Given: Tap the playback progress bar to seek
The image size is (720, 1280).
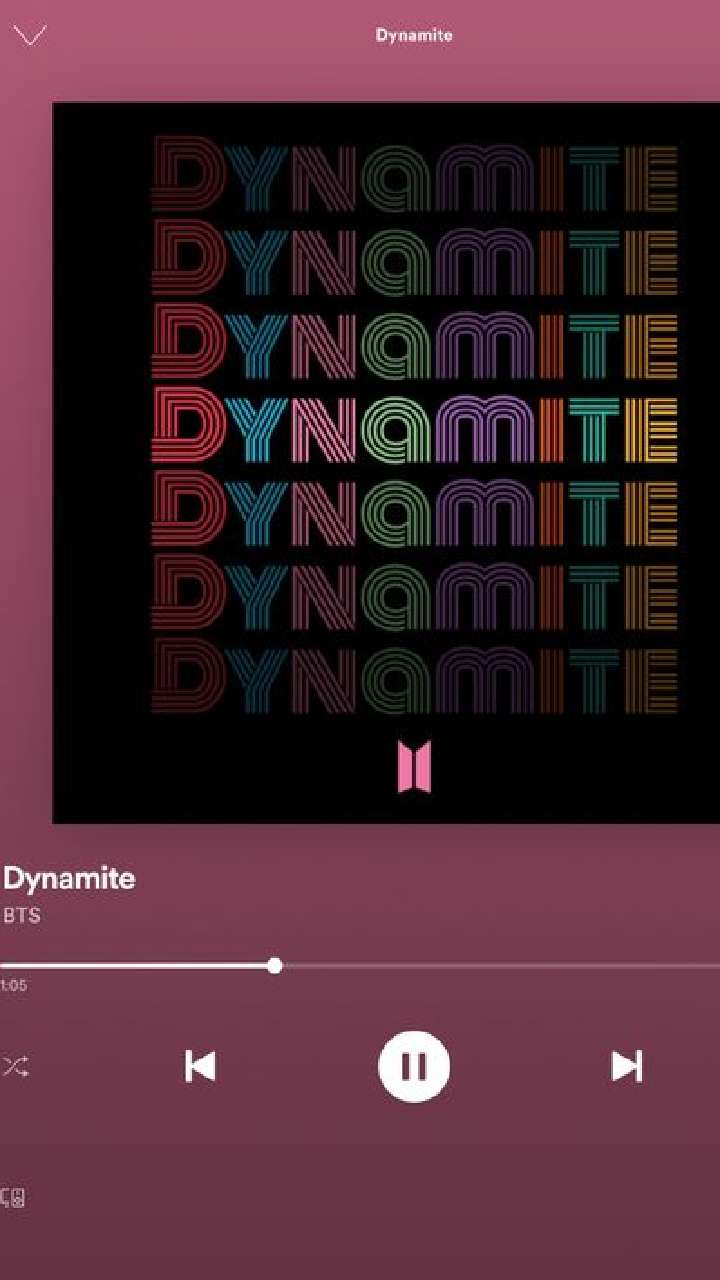Looking at the screenshot, I should pyautogui.click(x=450, y=966).
